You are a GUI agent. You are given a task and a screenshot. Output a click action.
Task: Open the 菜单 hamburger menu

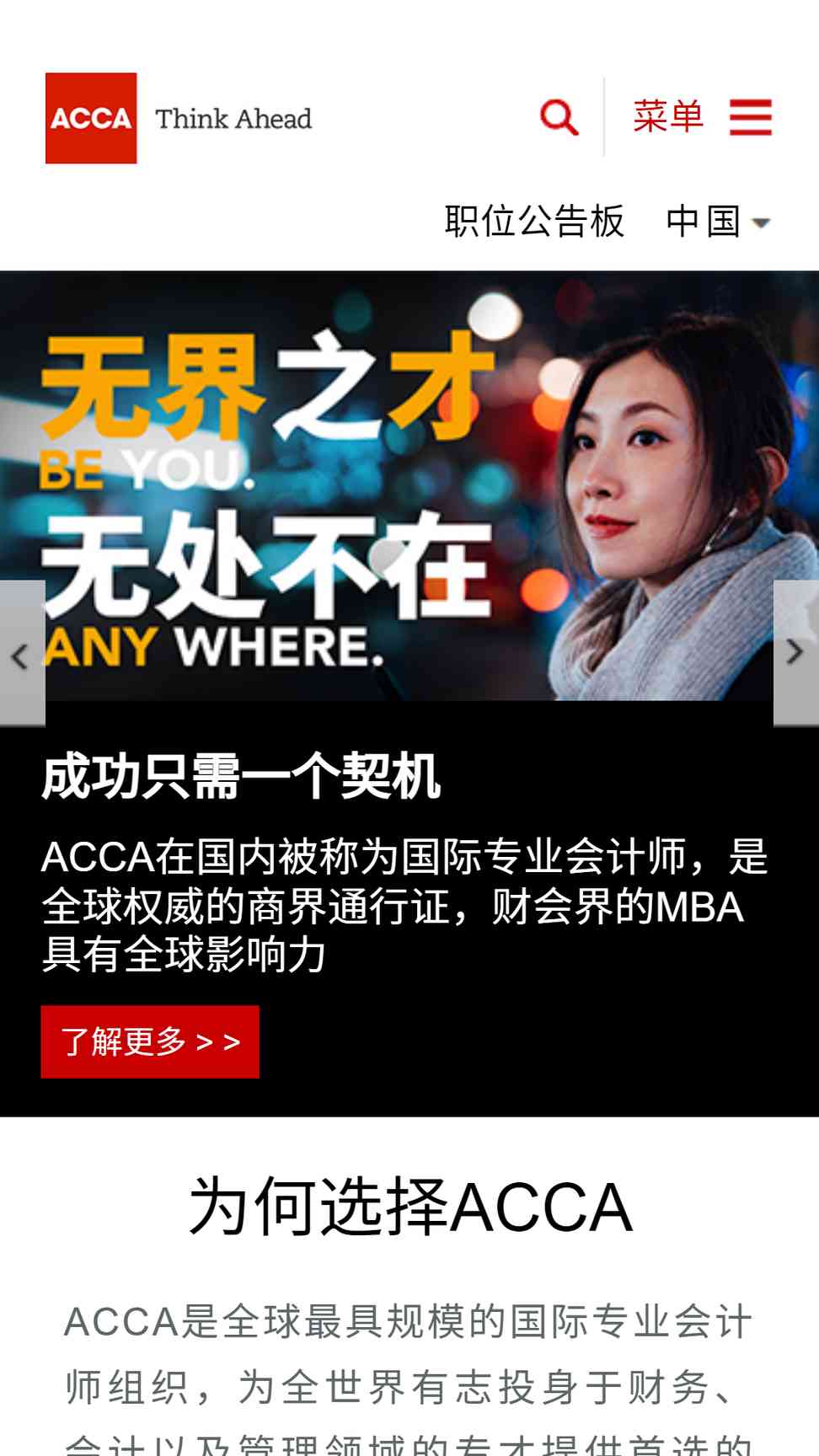point(702,116)
